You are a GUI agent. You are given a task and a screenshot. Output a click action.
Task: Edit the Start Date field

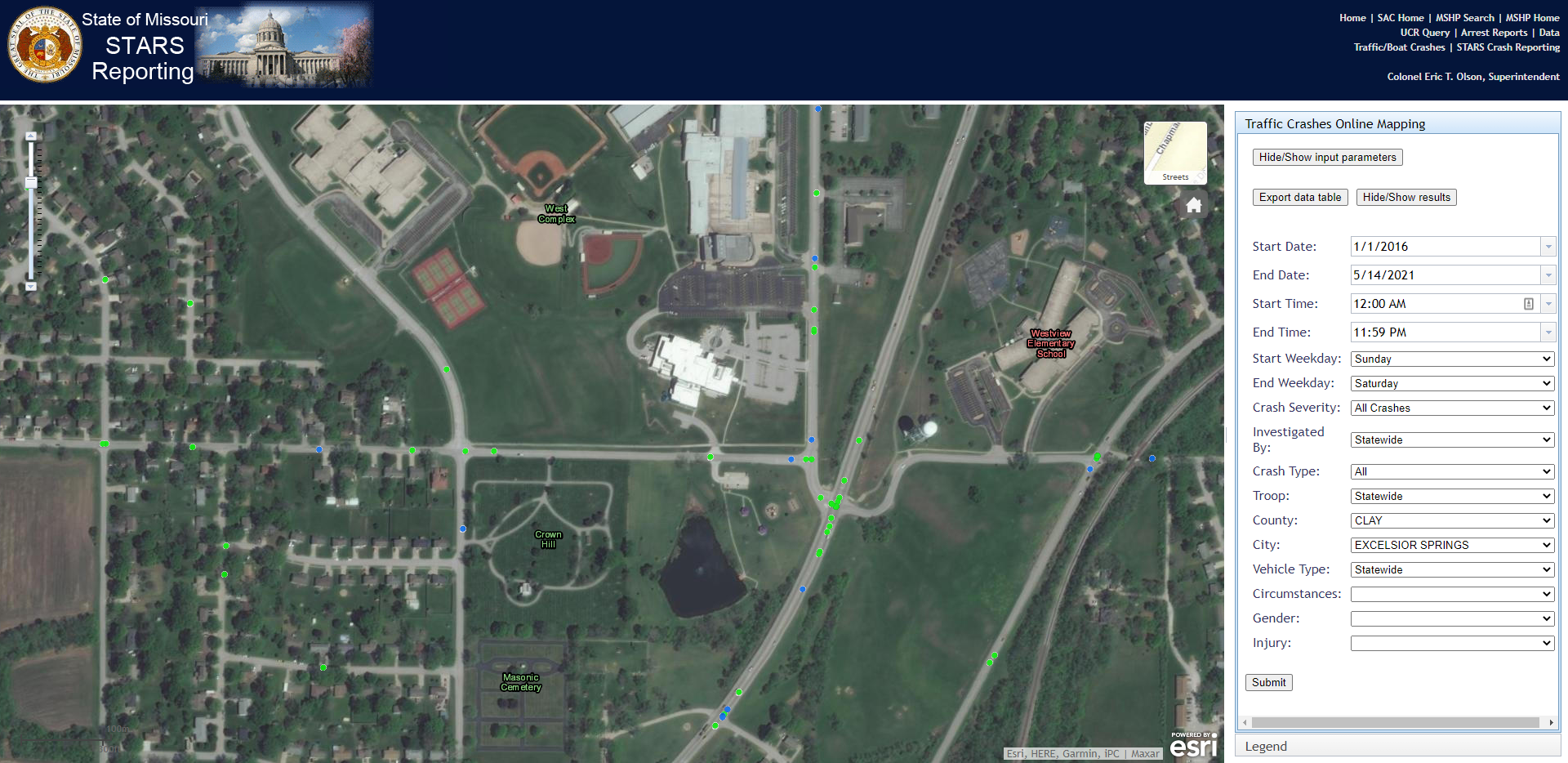1444,247
